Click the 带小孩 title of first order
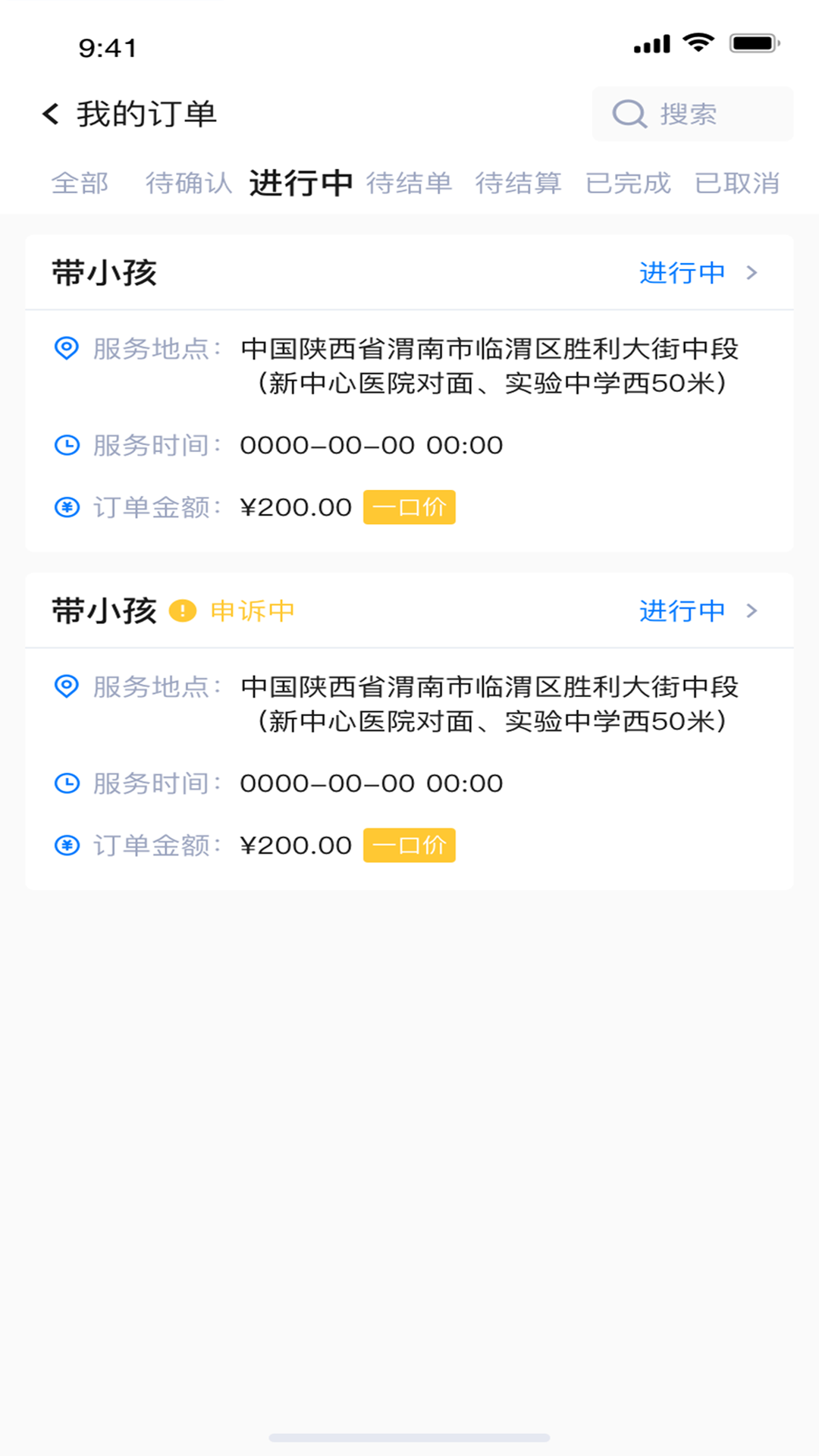Screen dimensions: 819x1456 (106, 273)
